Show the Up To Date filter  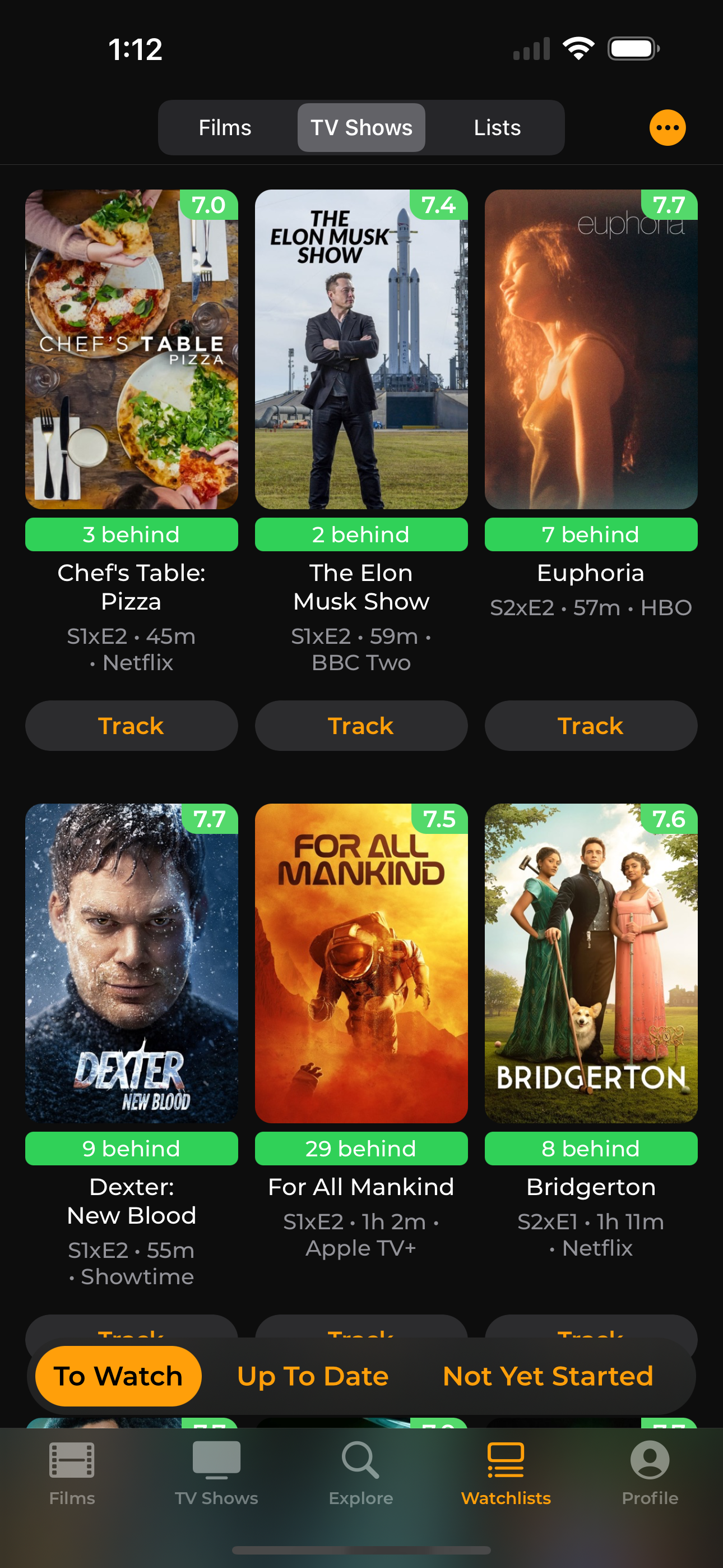point(313,1376)
